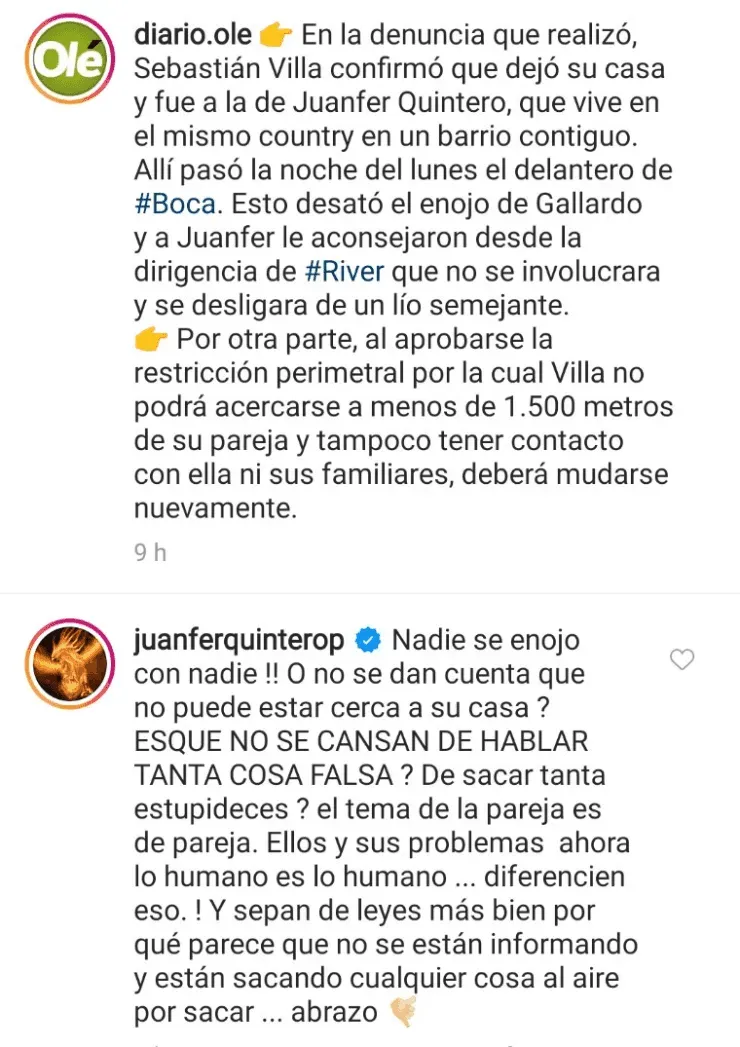
Task: View the juanferquinterop username profile
Action: (x=240, y=640)
